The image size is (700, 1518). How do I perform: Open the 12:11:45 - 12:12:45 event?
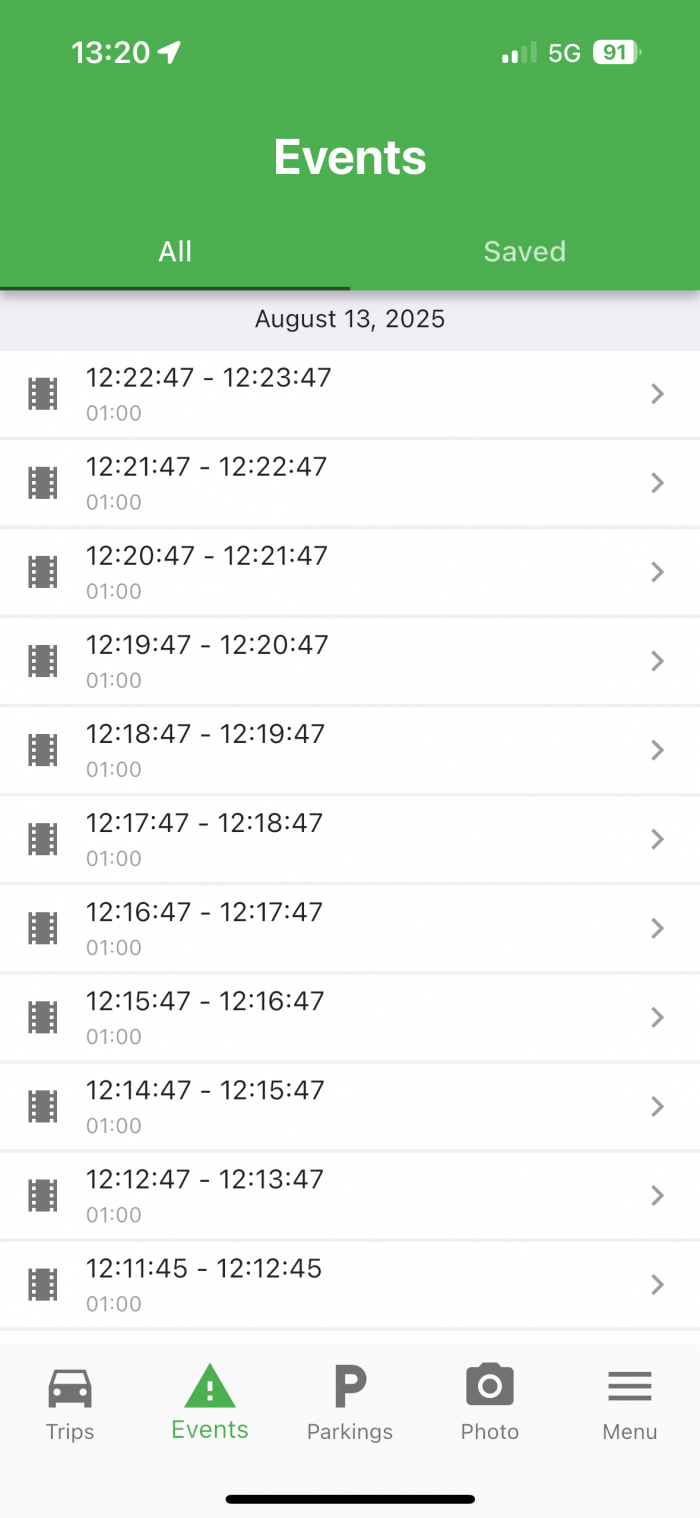pos(350,1284)
